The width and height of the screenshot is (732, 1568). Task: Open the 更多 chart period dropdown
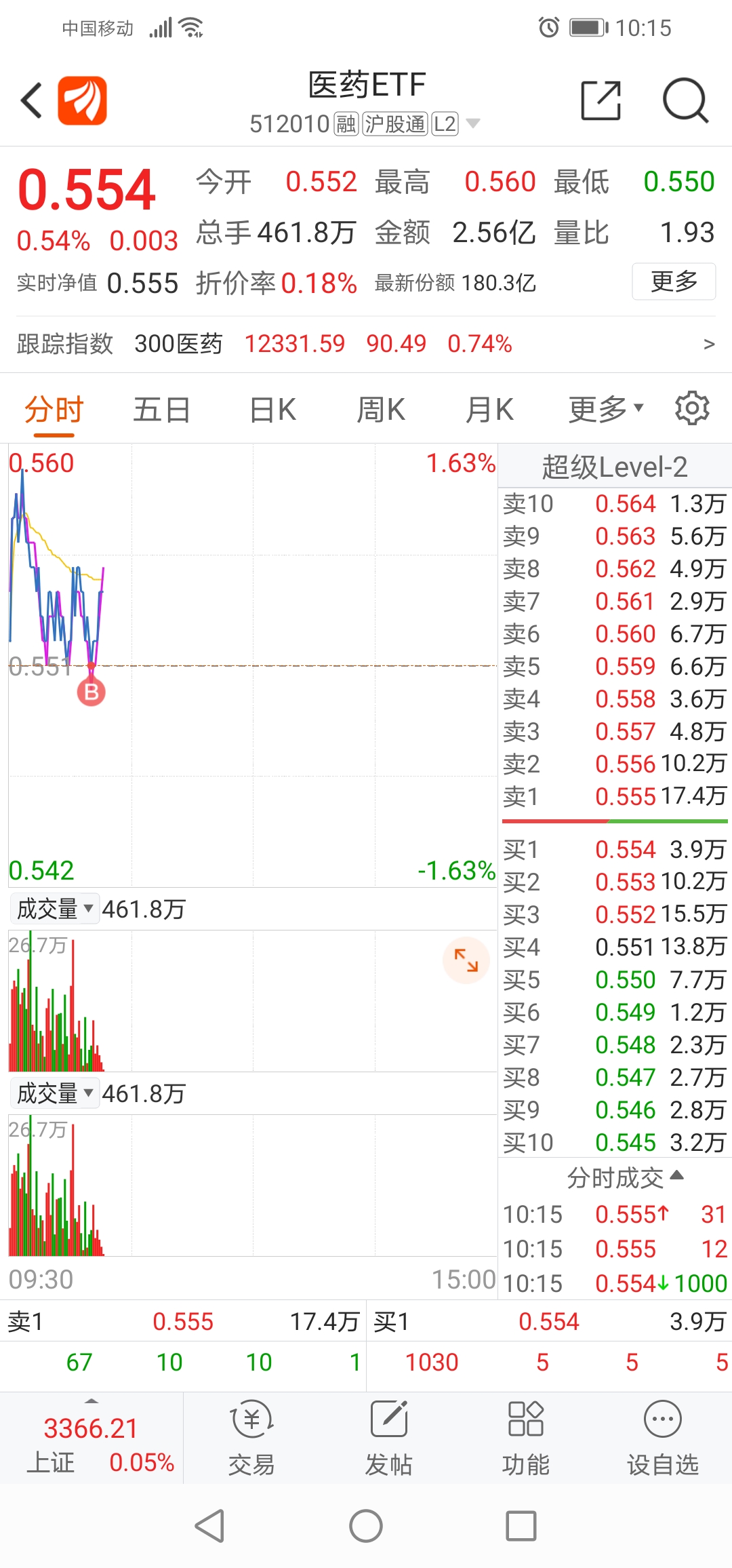(605, 410)
